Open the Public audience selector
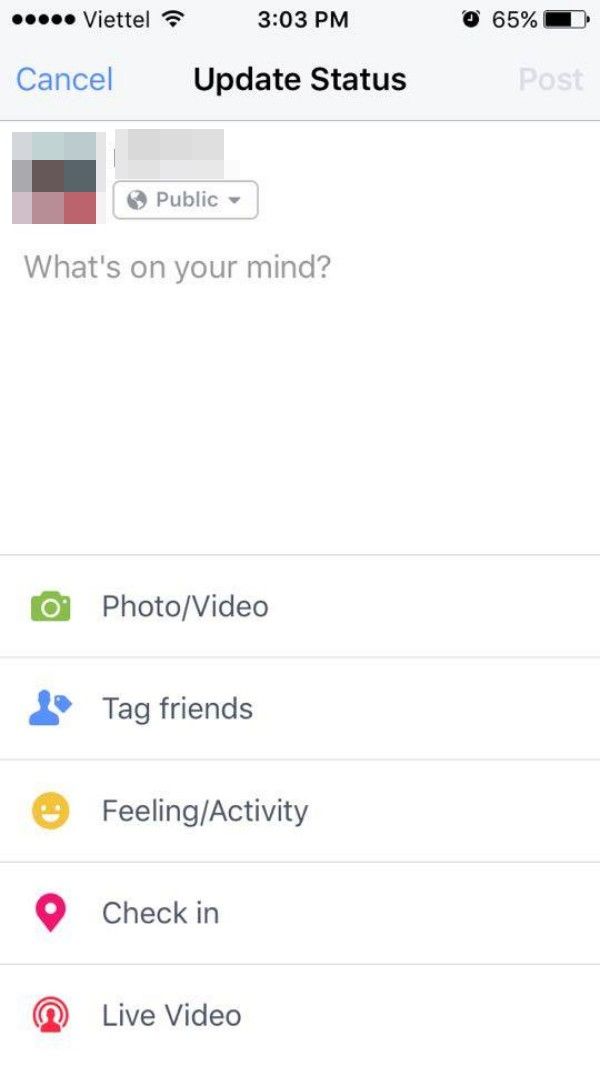Viewport: 600px width, 1066px height. coord(186,200)
